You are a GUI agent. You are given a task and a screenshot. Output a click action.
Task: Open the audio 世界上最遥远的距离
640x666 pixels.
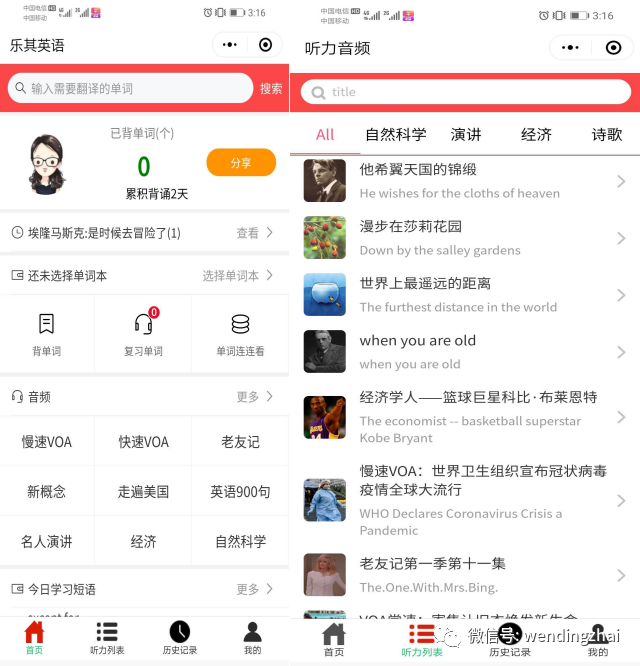(460, 295)
